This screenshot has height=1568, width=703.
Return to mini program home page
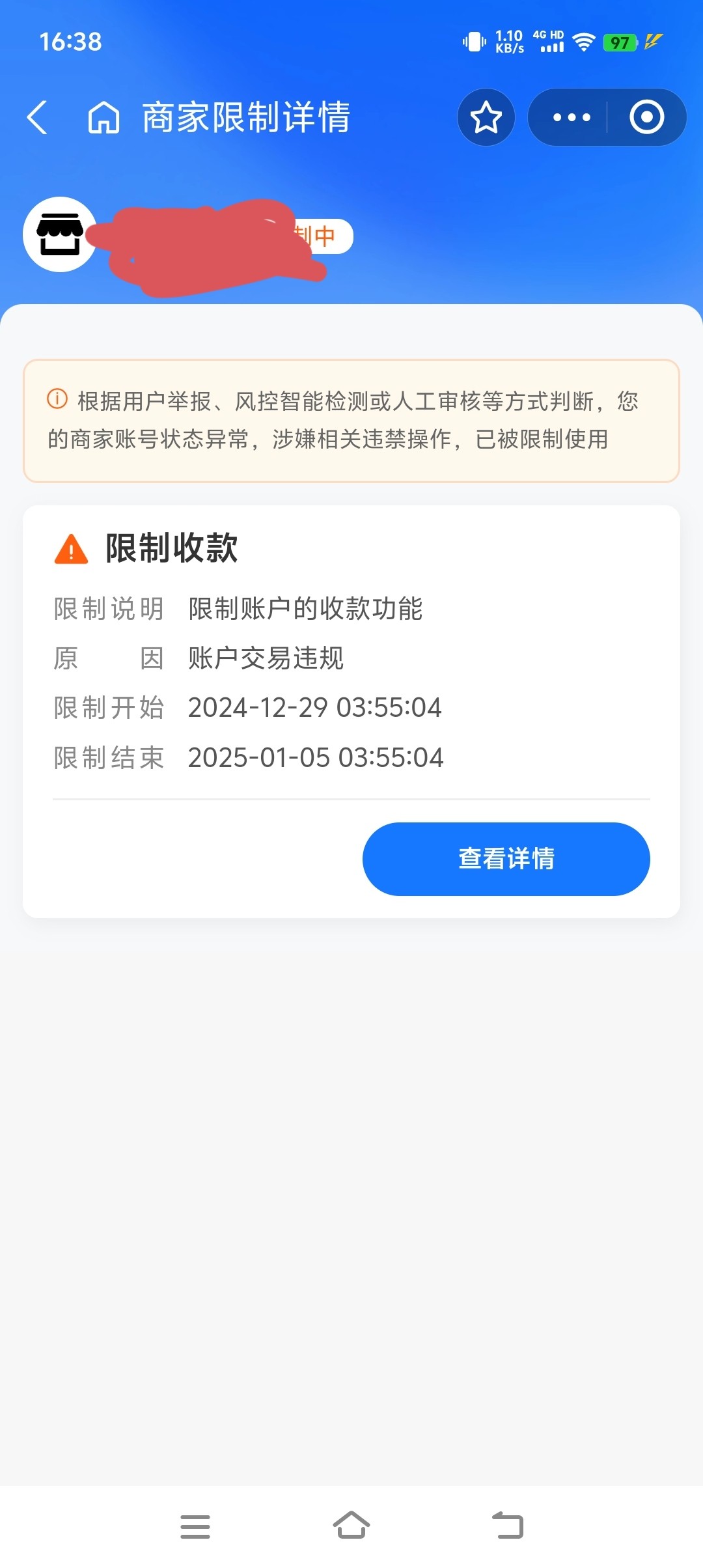point(104,118)
